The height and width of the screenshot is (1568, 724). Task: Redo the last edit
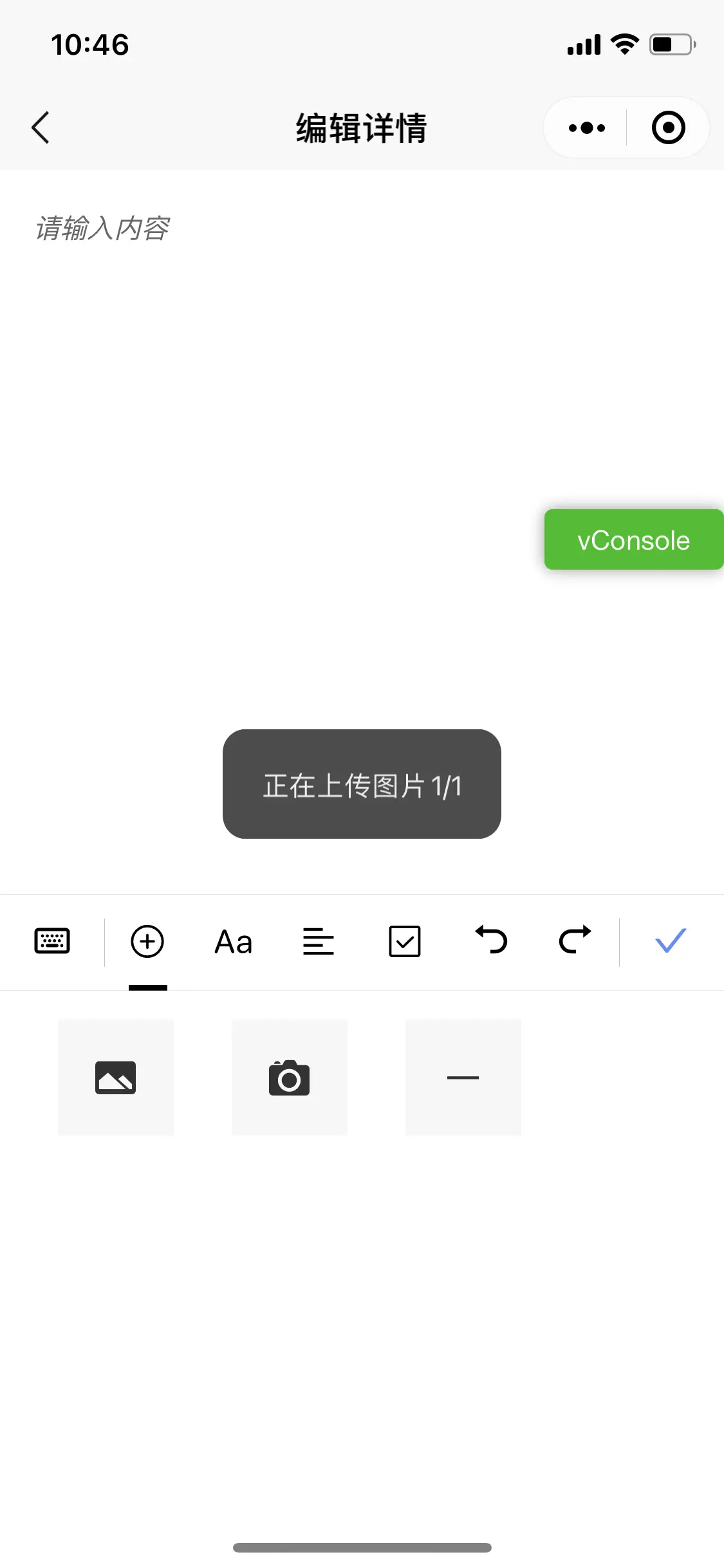pos(575,940)
